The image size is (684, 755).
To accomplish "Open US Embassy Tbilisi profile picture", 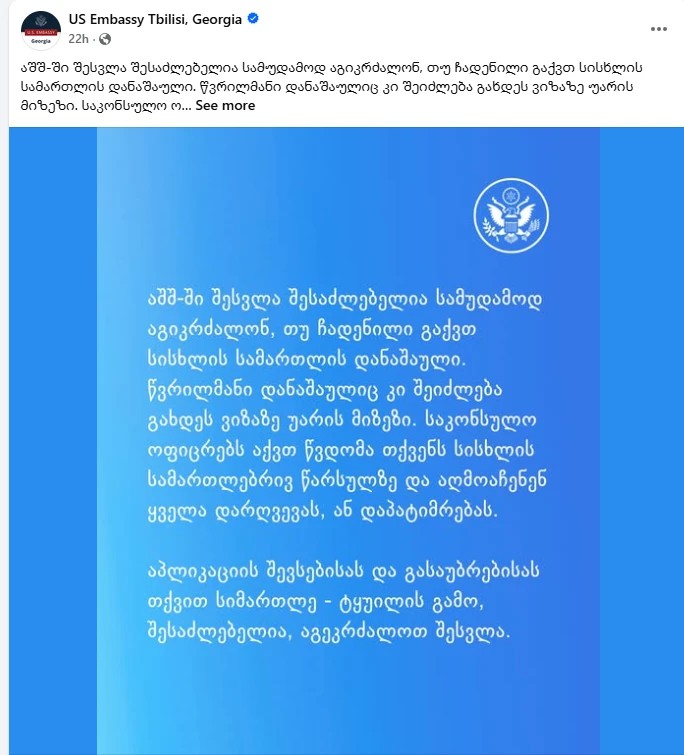I will point(41,28).
